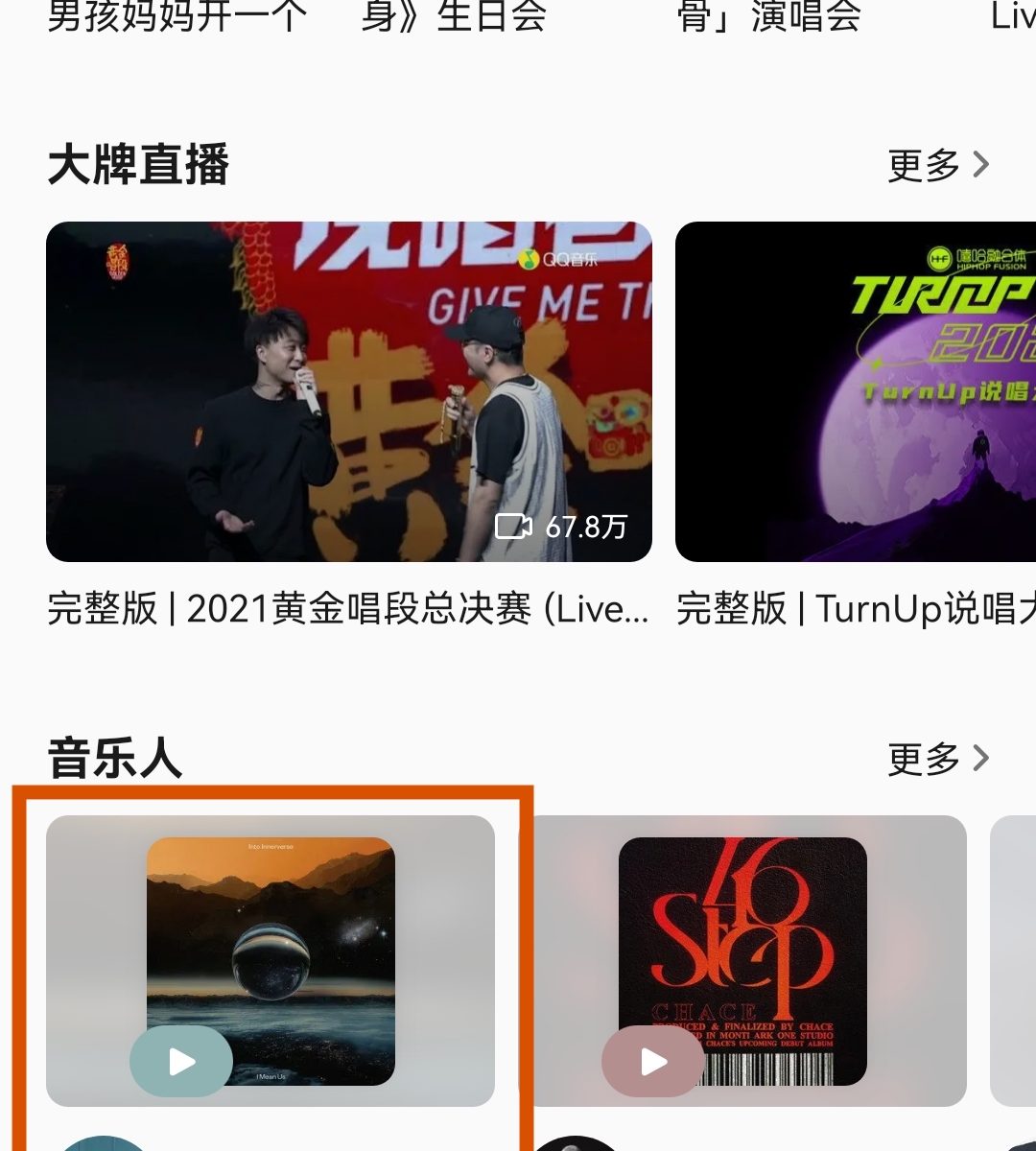The image size is (1036, 1151).
Task: Open 更多 next to 音乐人
Action: (x=937, y=759)
